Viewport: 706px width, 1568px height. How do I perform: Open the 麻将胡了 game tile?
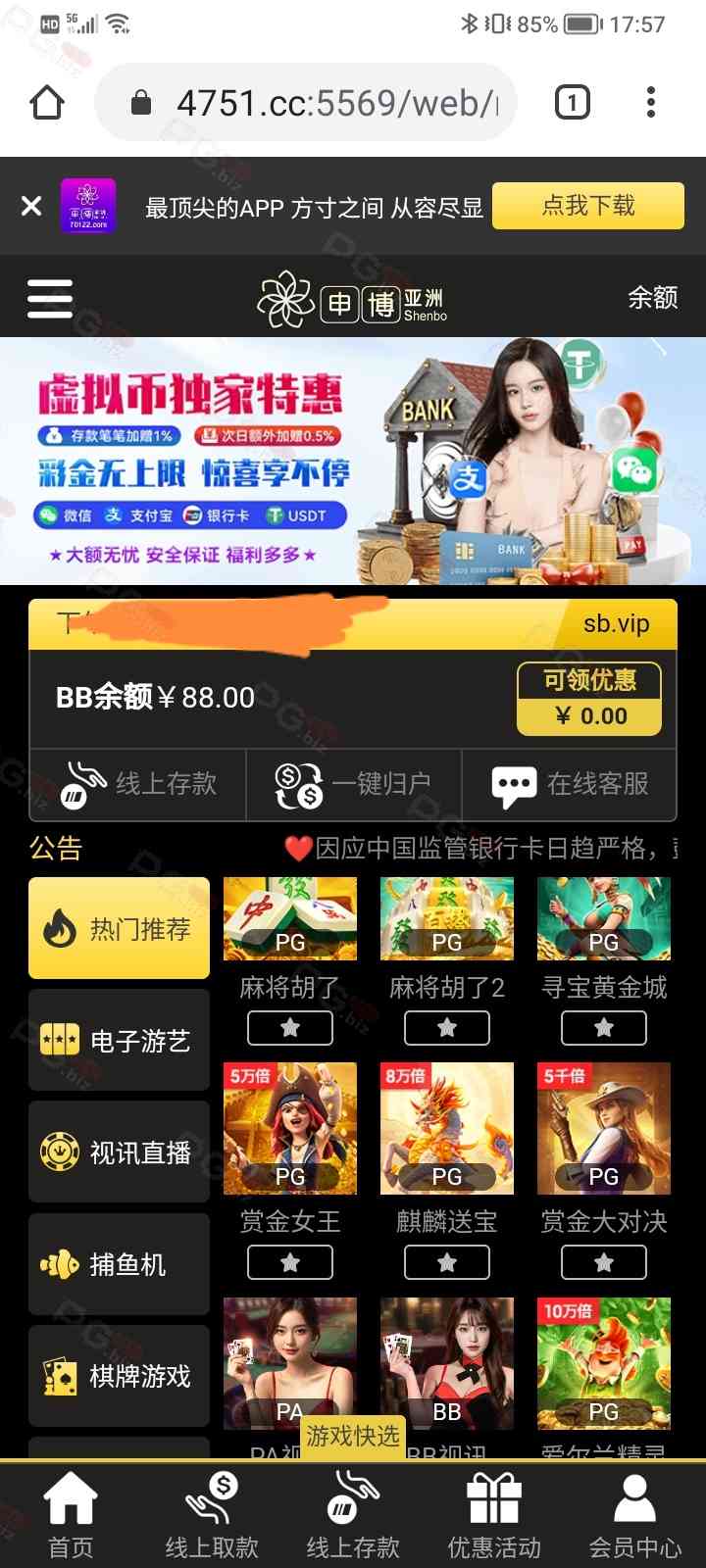(x=290, y=919)
